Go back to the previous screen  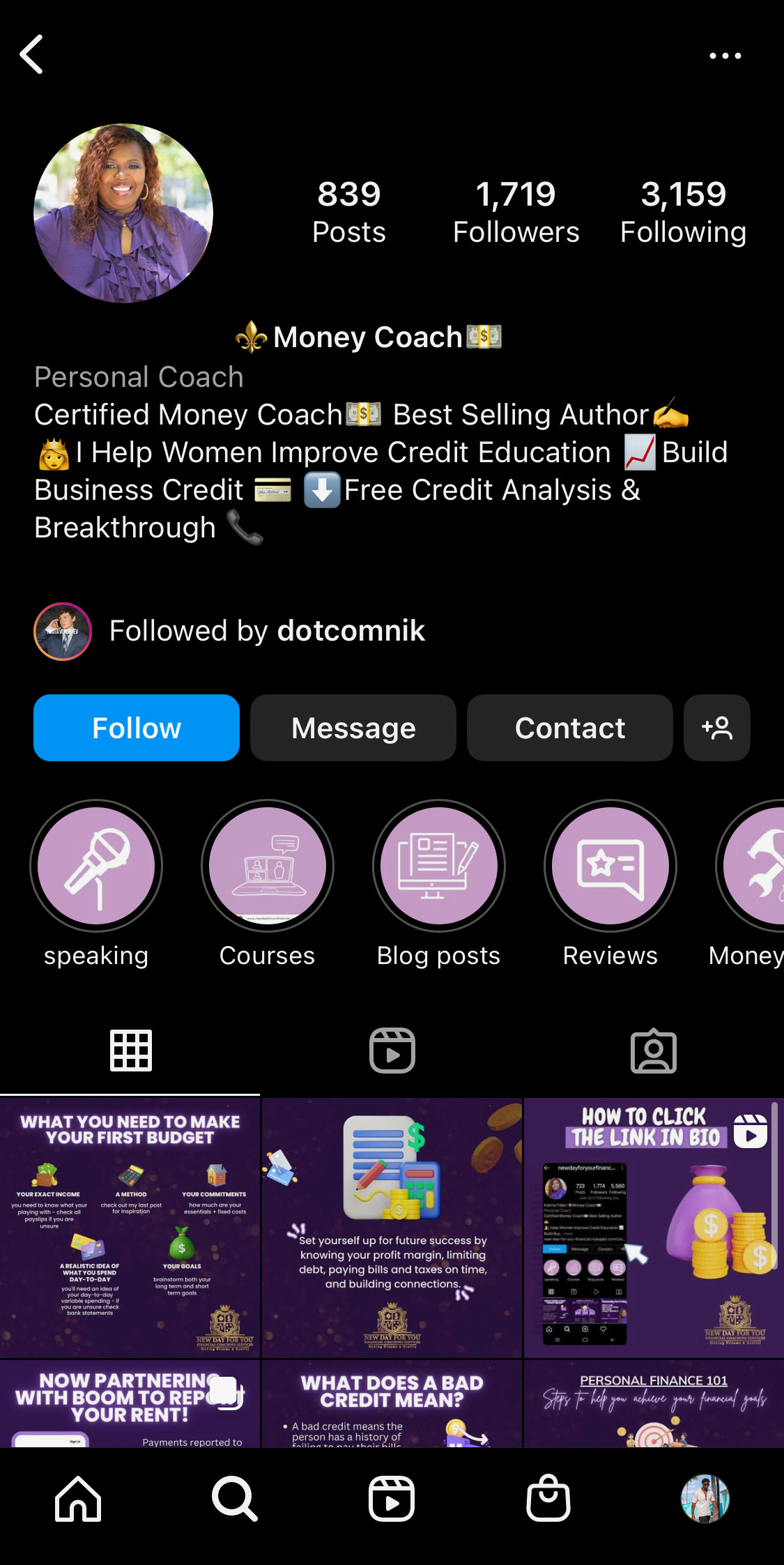[32, 54]
